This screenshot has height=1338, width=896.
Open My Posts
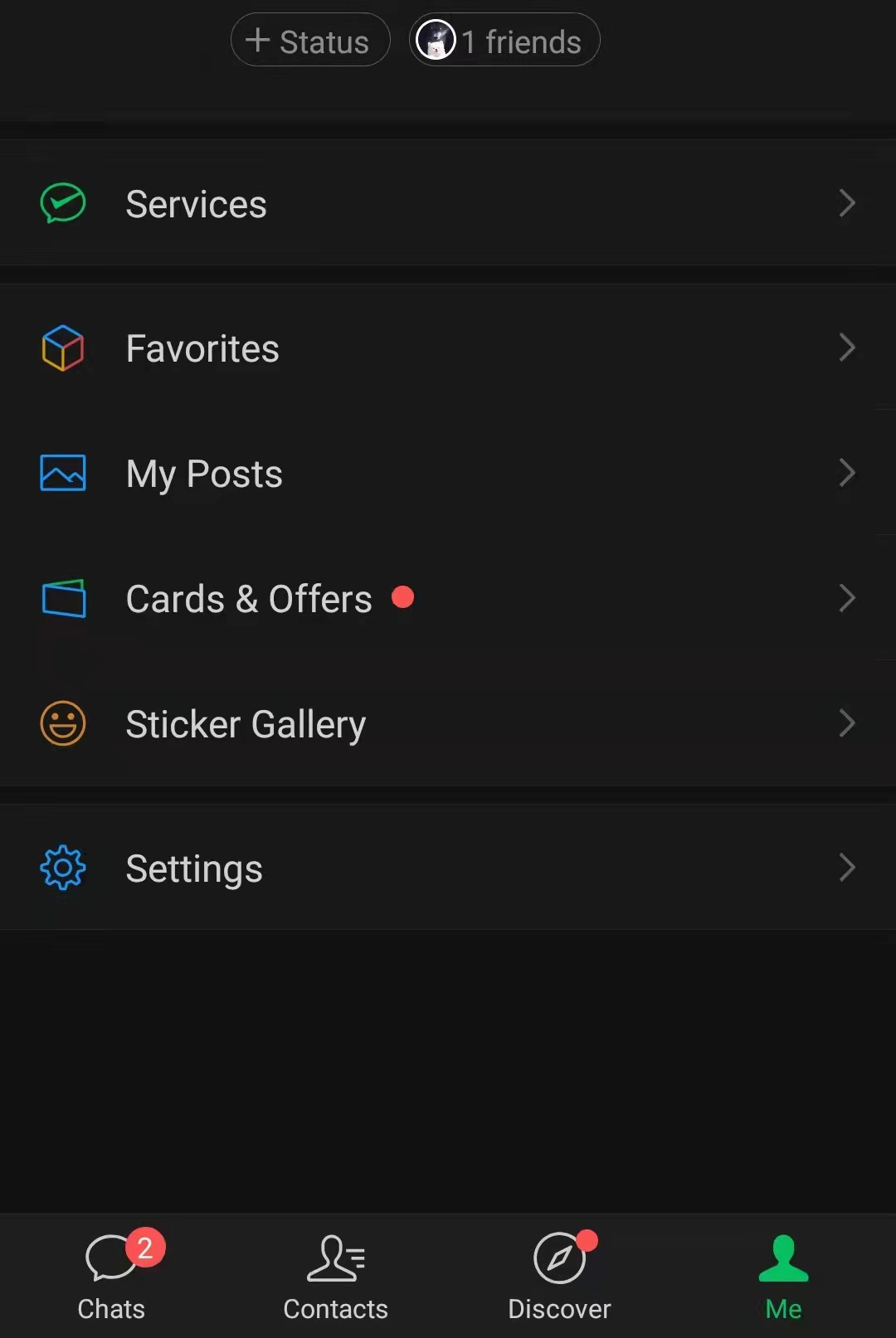click(x=448, y=474)
